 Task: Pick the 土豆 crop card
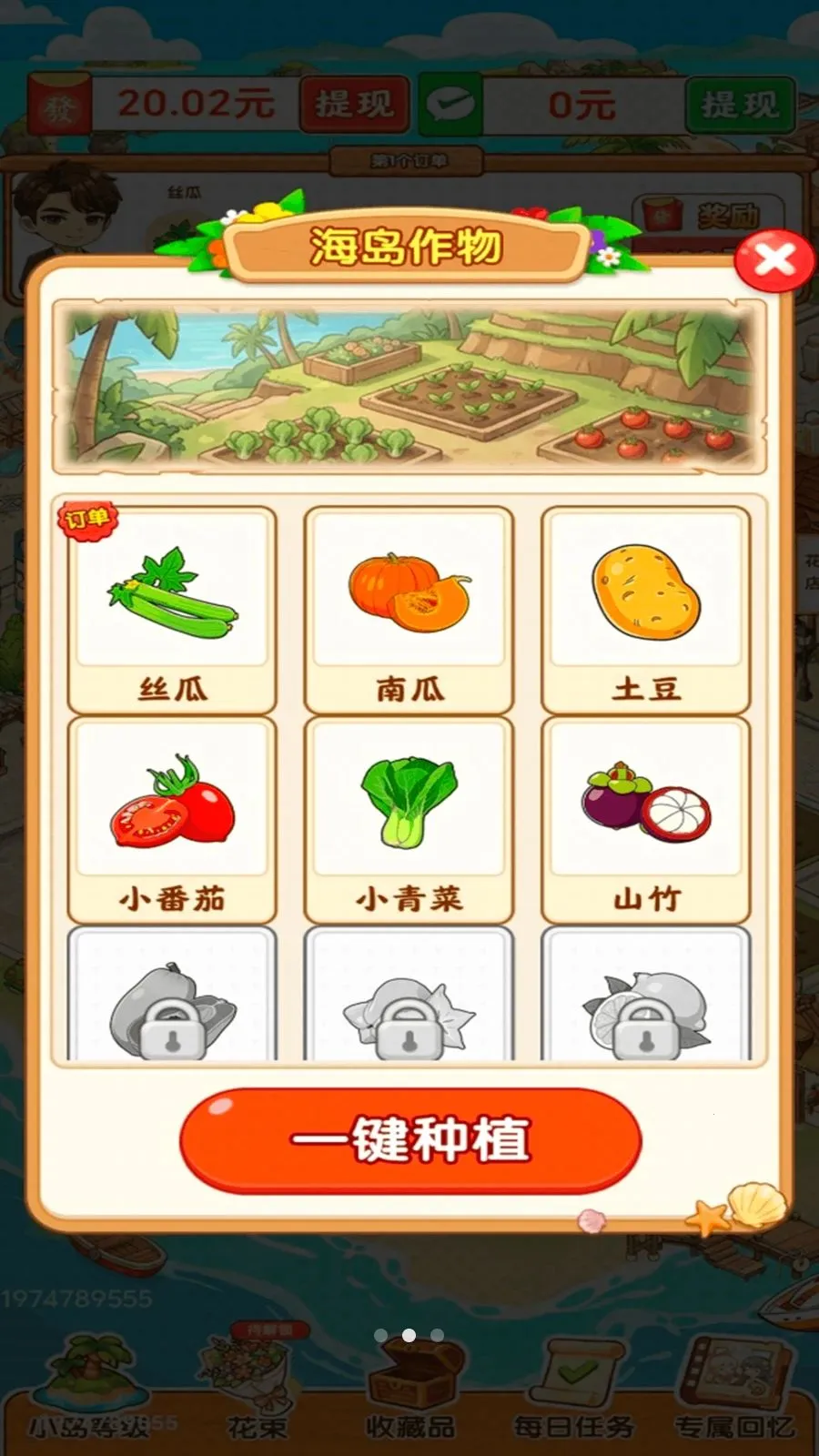[x=646, y=610]
